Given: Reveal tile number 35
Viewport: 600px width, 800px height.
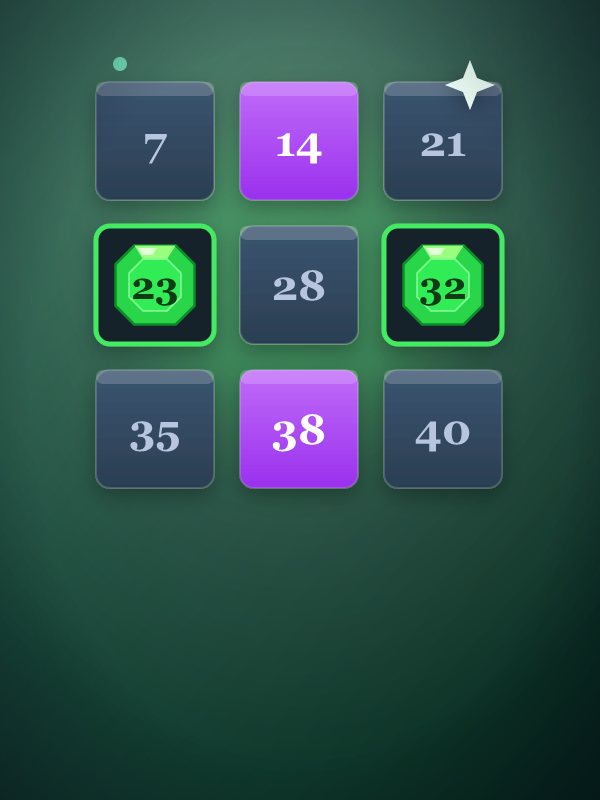Looking at the screenshot, I should [155, 429].
